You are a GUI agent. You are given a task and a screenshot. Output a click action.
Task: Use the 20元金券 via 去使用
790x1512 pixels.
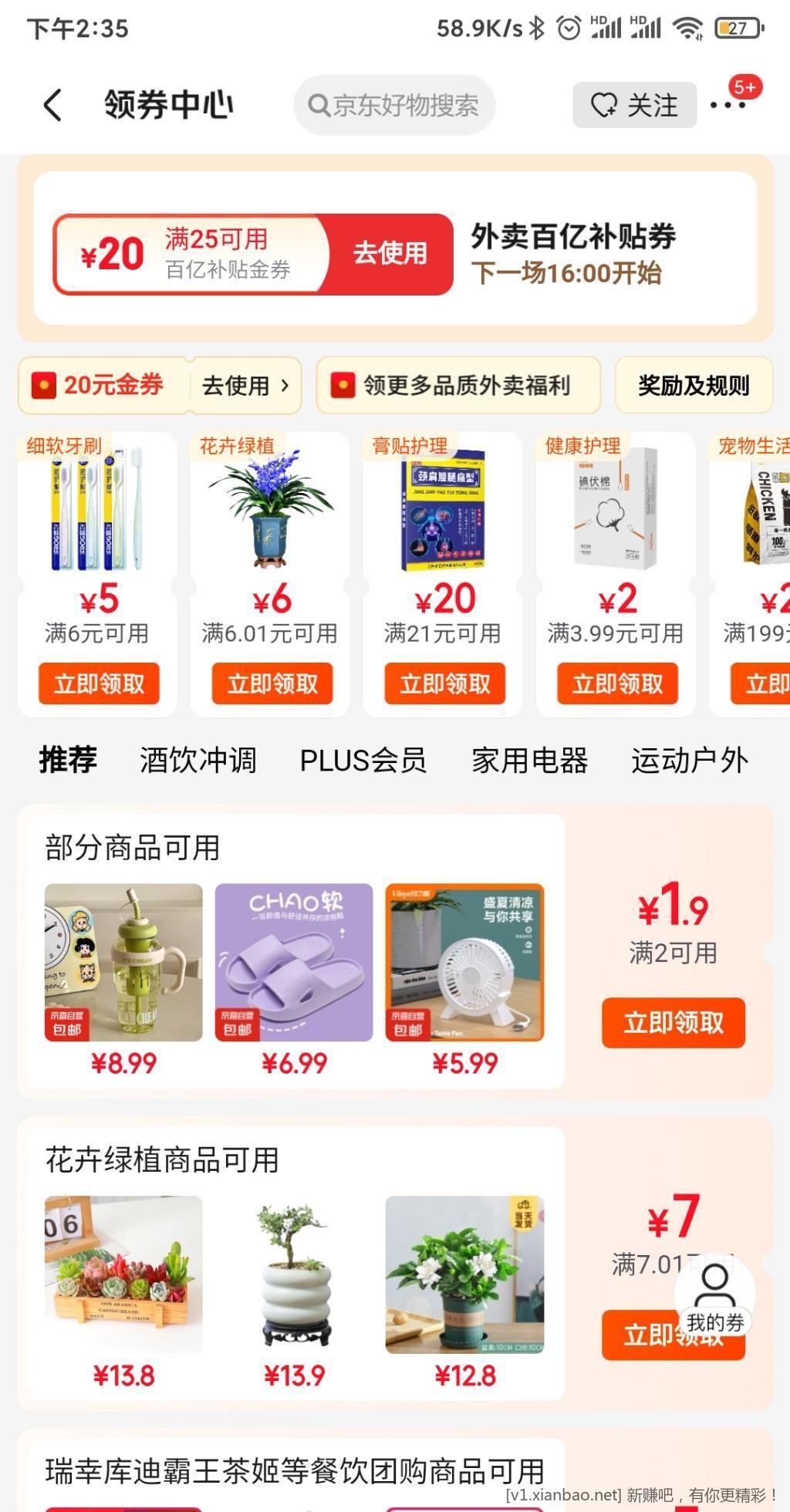pyautogui.click(x=245, y=385)
